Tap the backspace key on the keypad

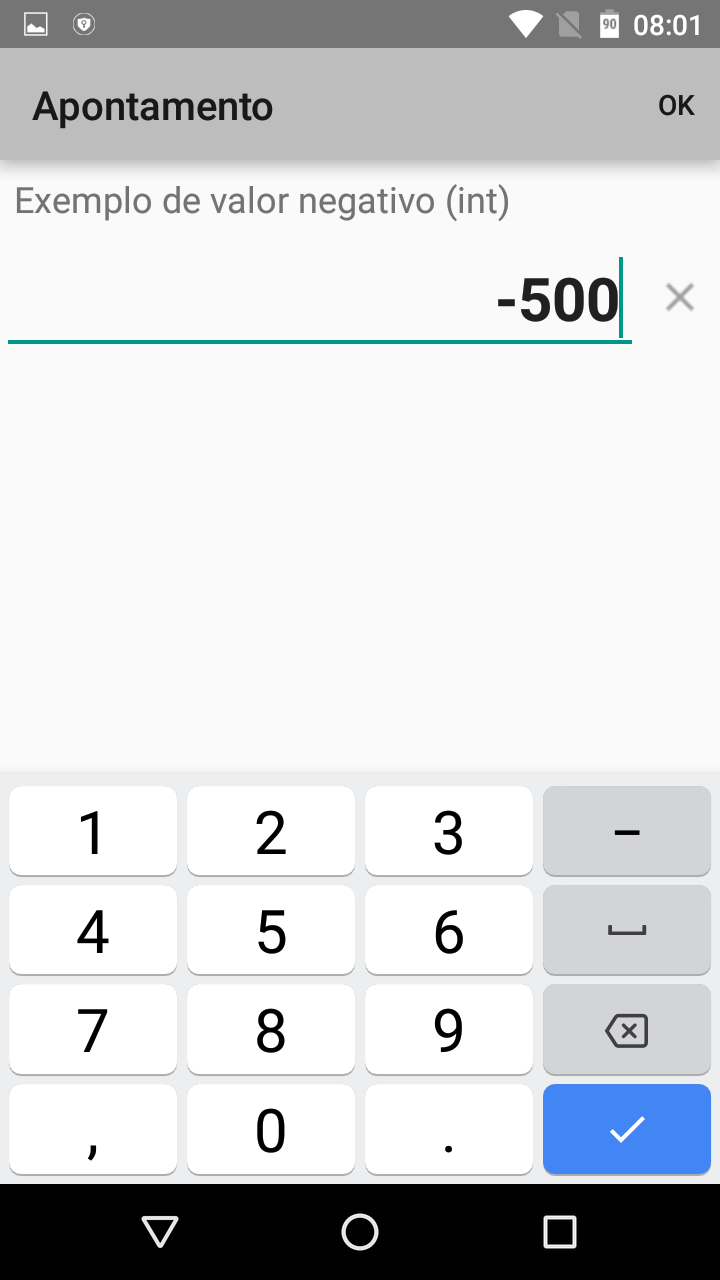(x=627, y=1030)
